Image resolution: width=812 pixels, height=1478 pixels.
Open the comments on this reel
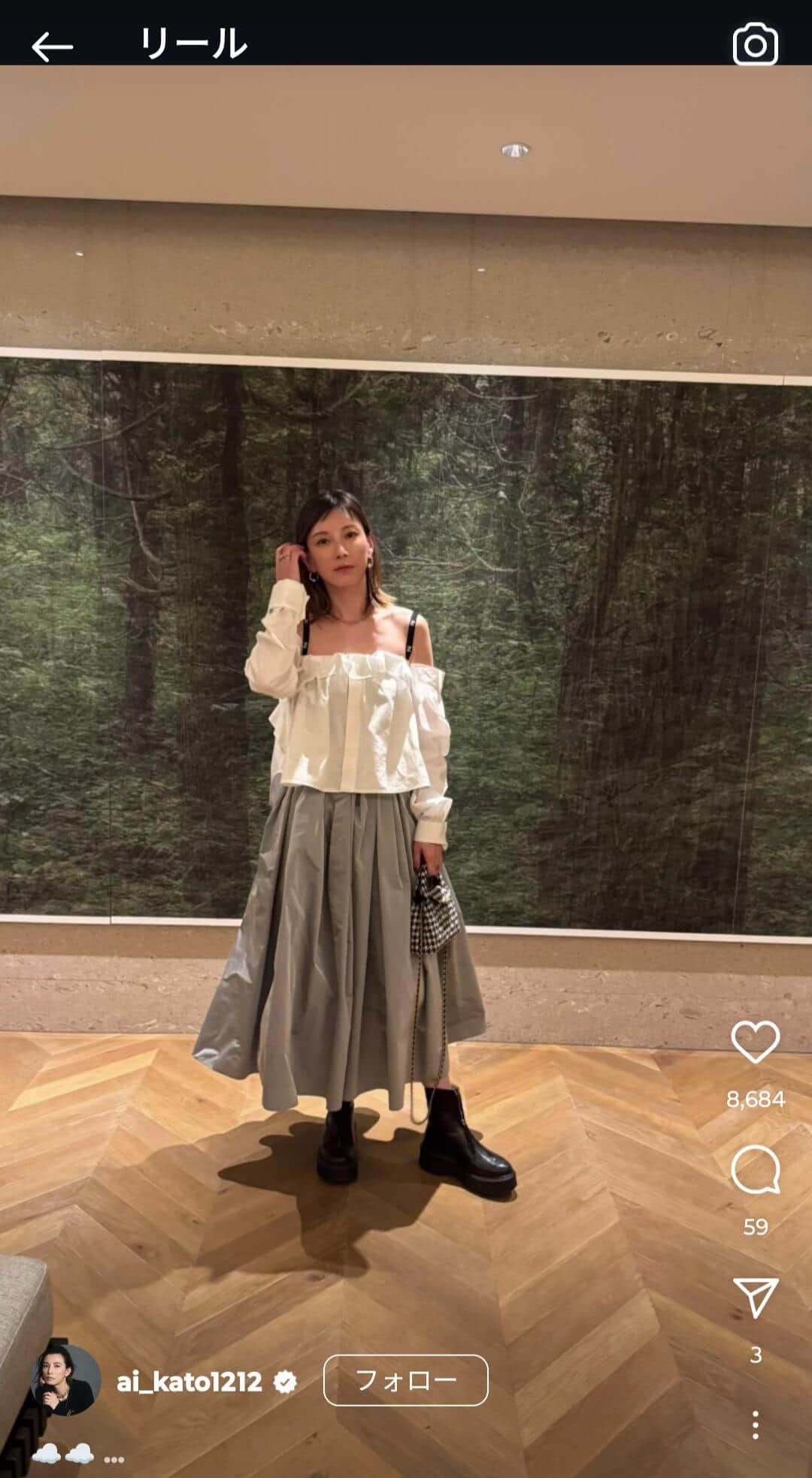[x=755, y=1170]
